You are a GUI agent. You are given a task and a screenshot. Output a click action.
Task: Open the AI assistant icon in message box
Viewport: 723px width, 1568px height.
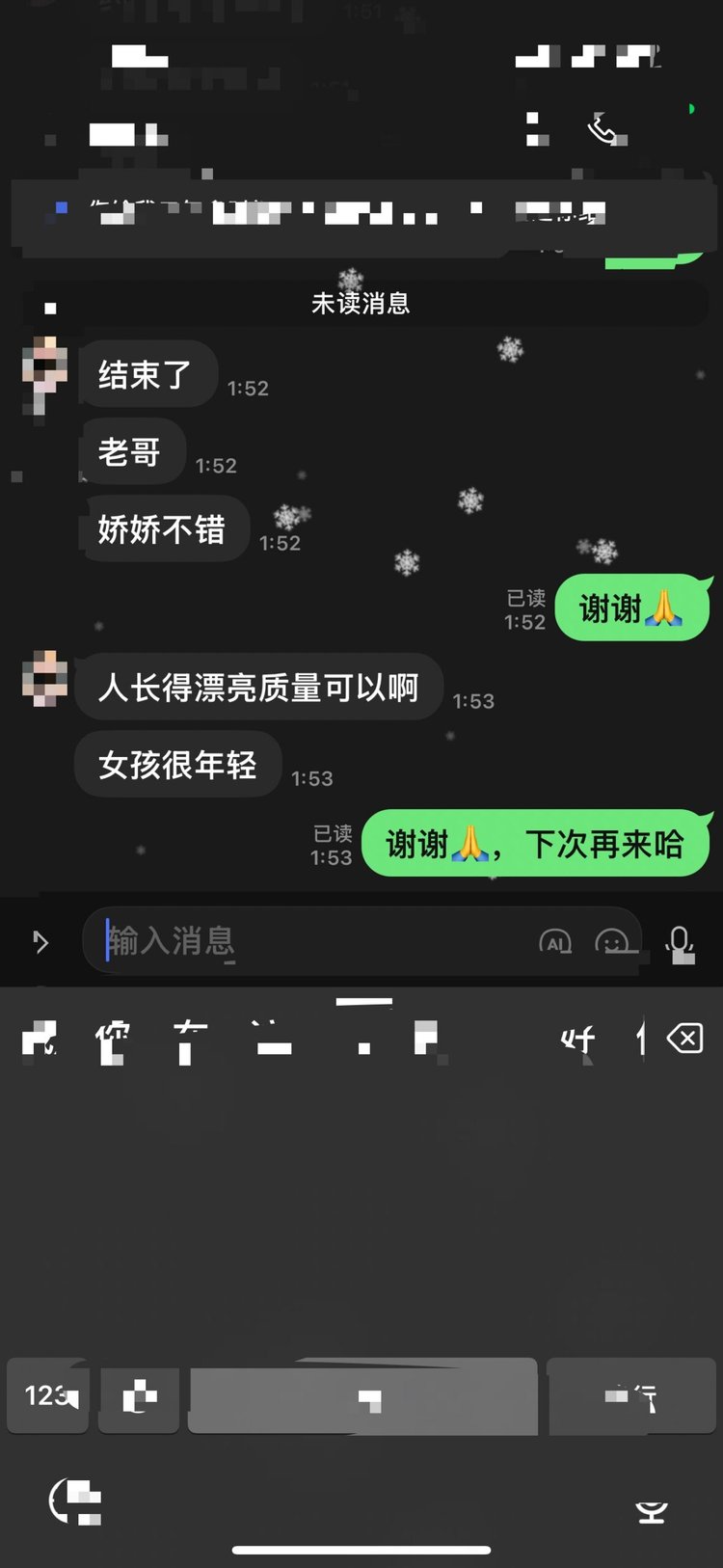pyautogui.click(x=555, y=942)
